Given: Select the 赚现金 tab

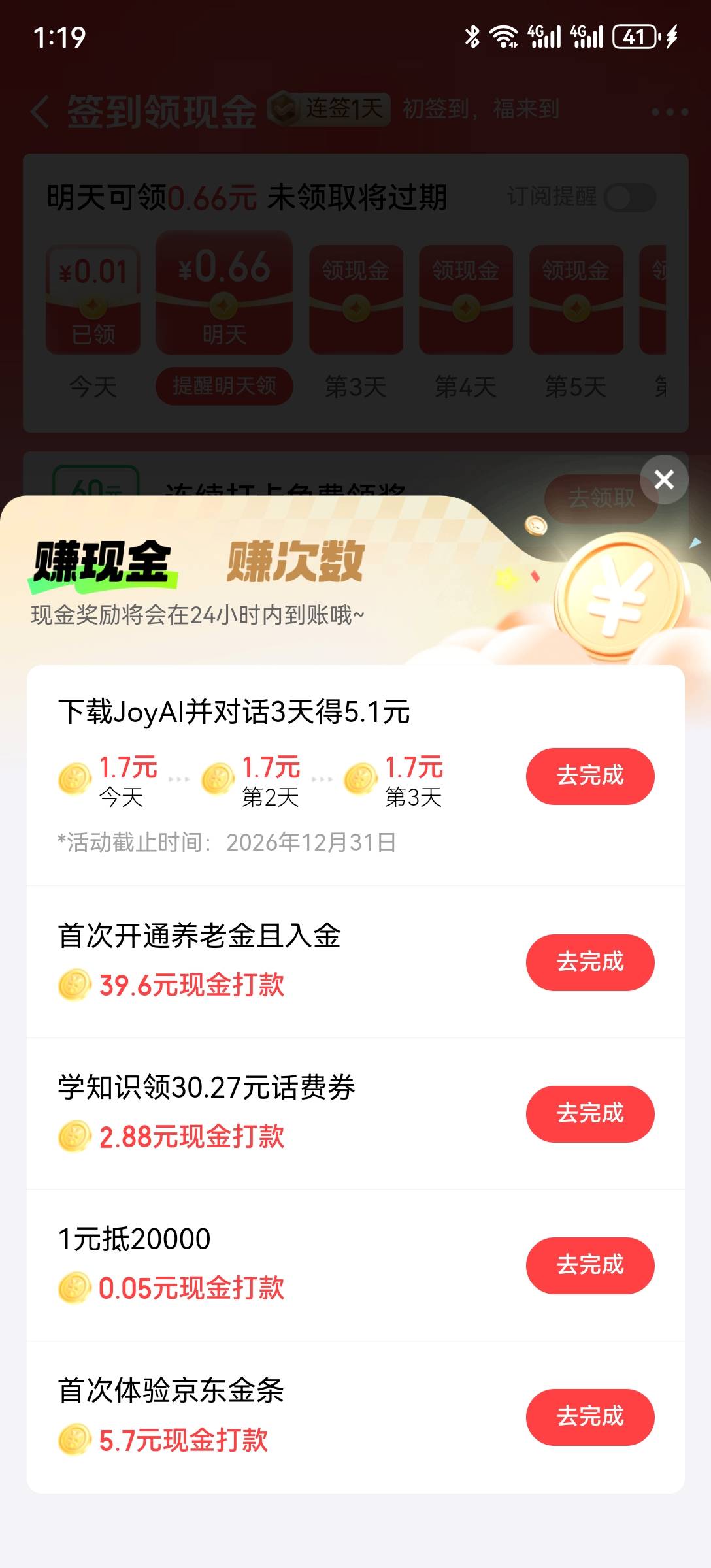Looking at the screenshot, I should click(103, 563).
